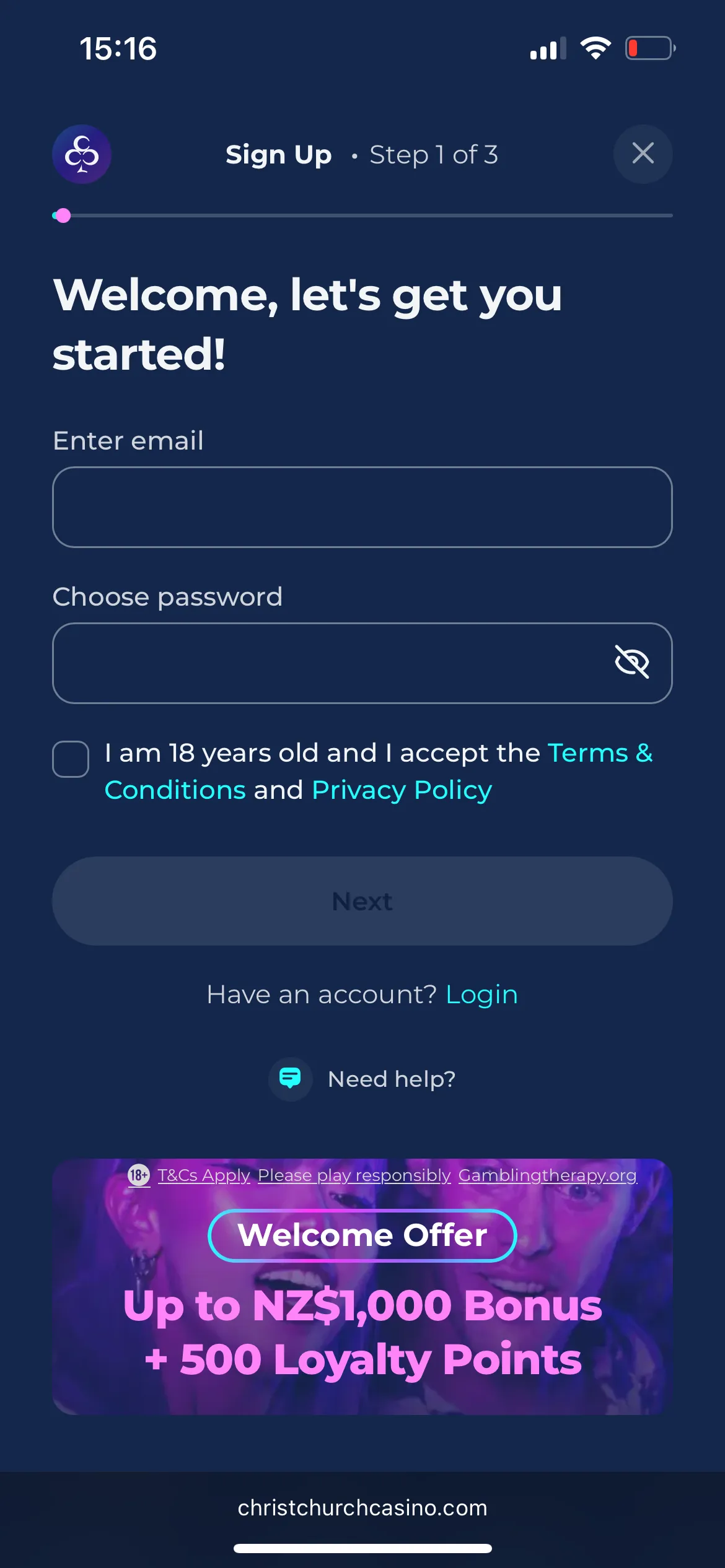Screen dimensions: 725x1568
Task: Open Need help? chat support
Action: (362, 1079)
